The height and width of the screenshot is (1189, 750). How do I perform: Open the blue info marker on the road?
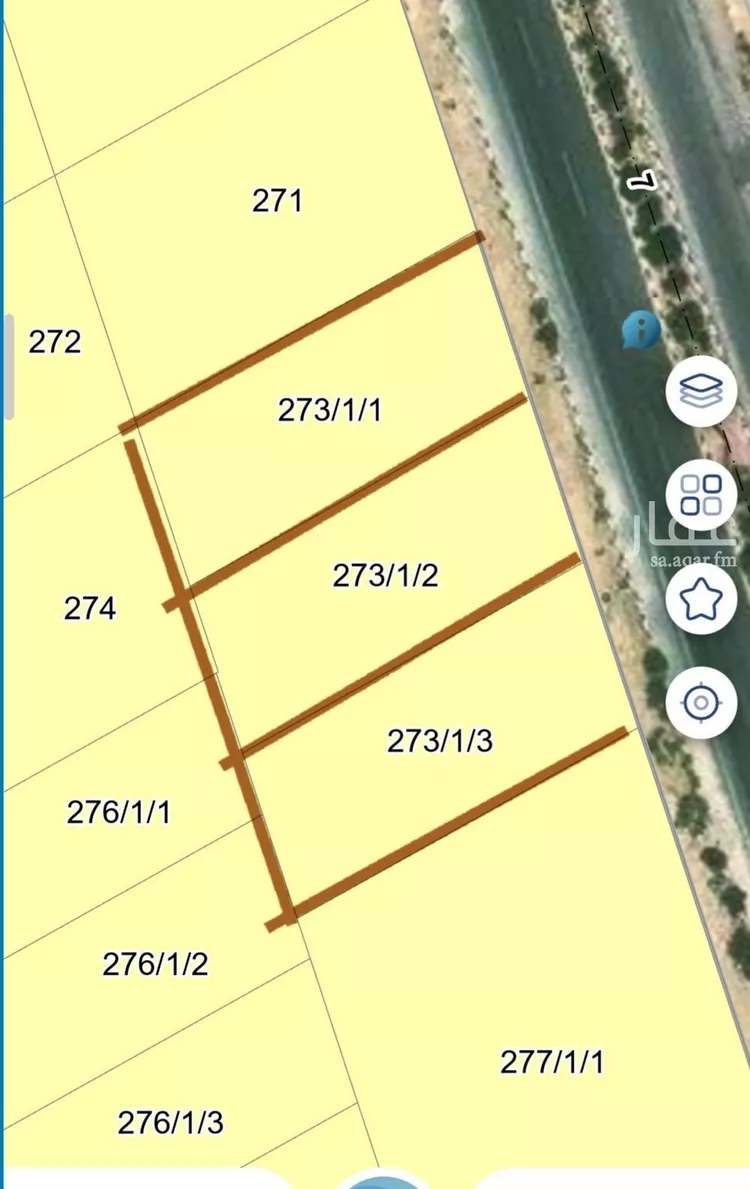(640, 329)
